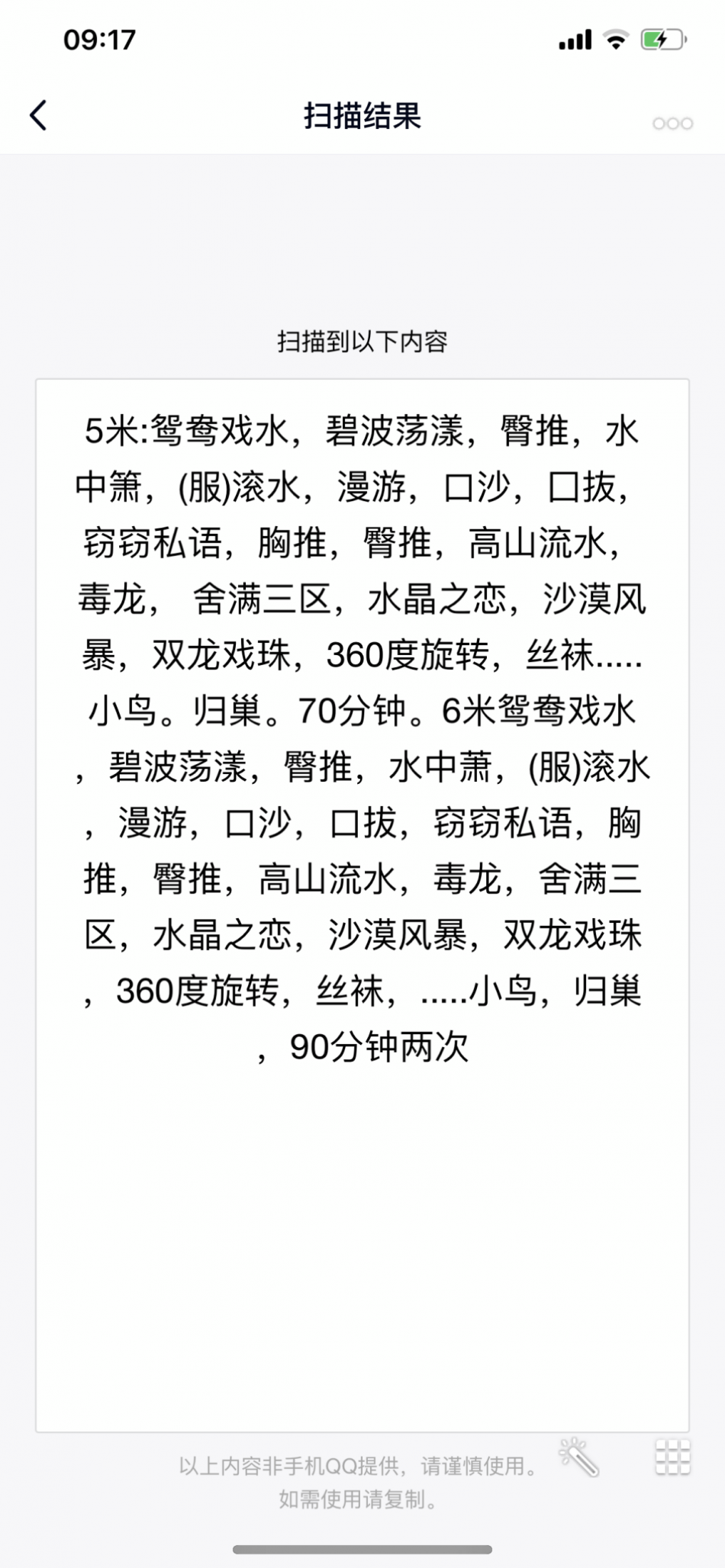
Task: Tap the magic wand icon below the text
Action: coord(579,1457)
